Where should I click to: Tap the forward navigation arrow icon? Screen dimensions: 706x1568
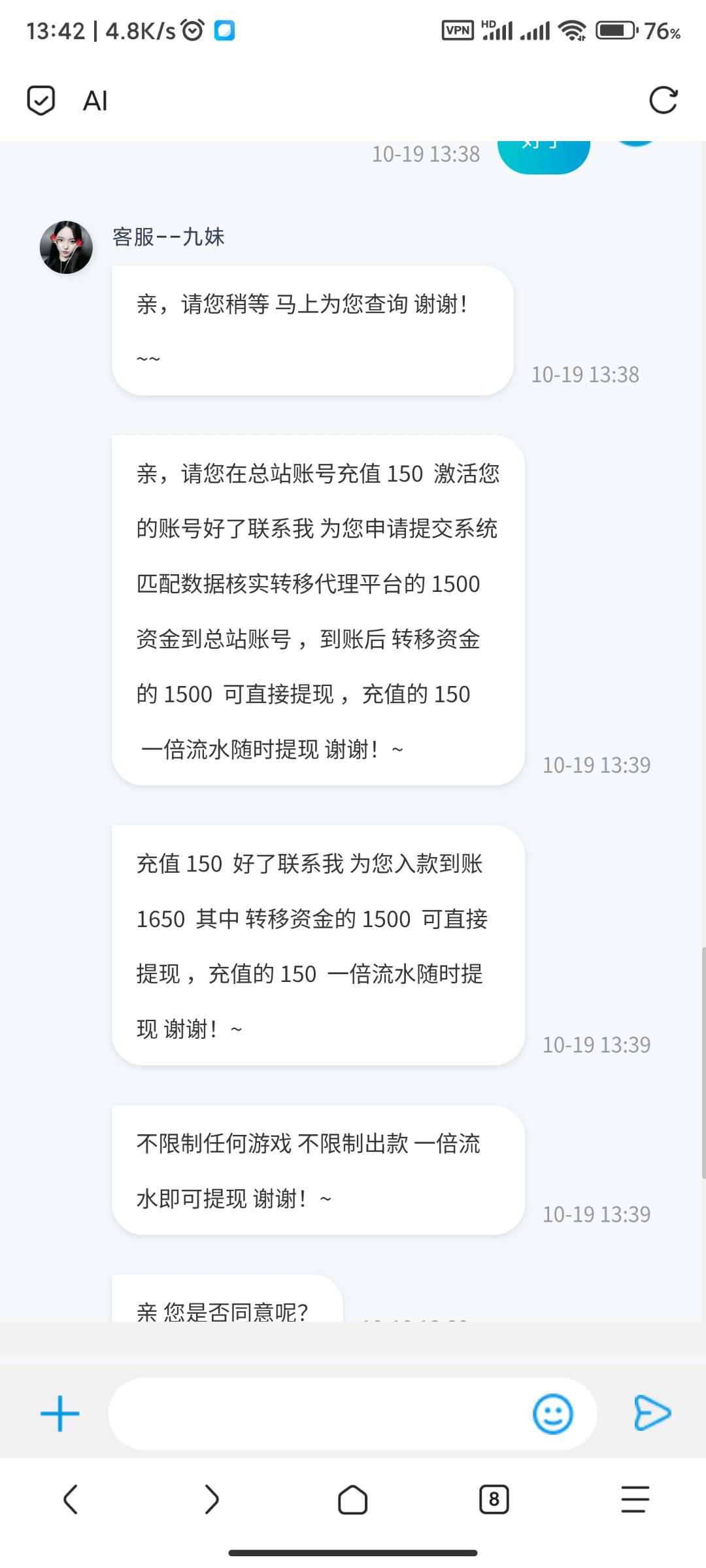(x=211, y=1499)
